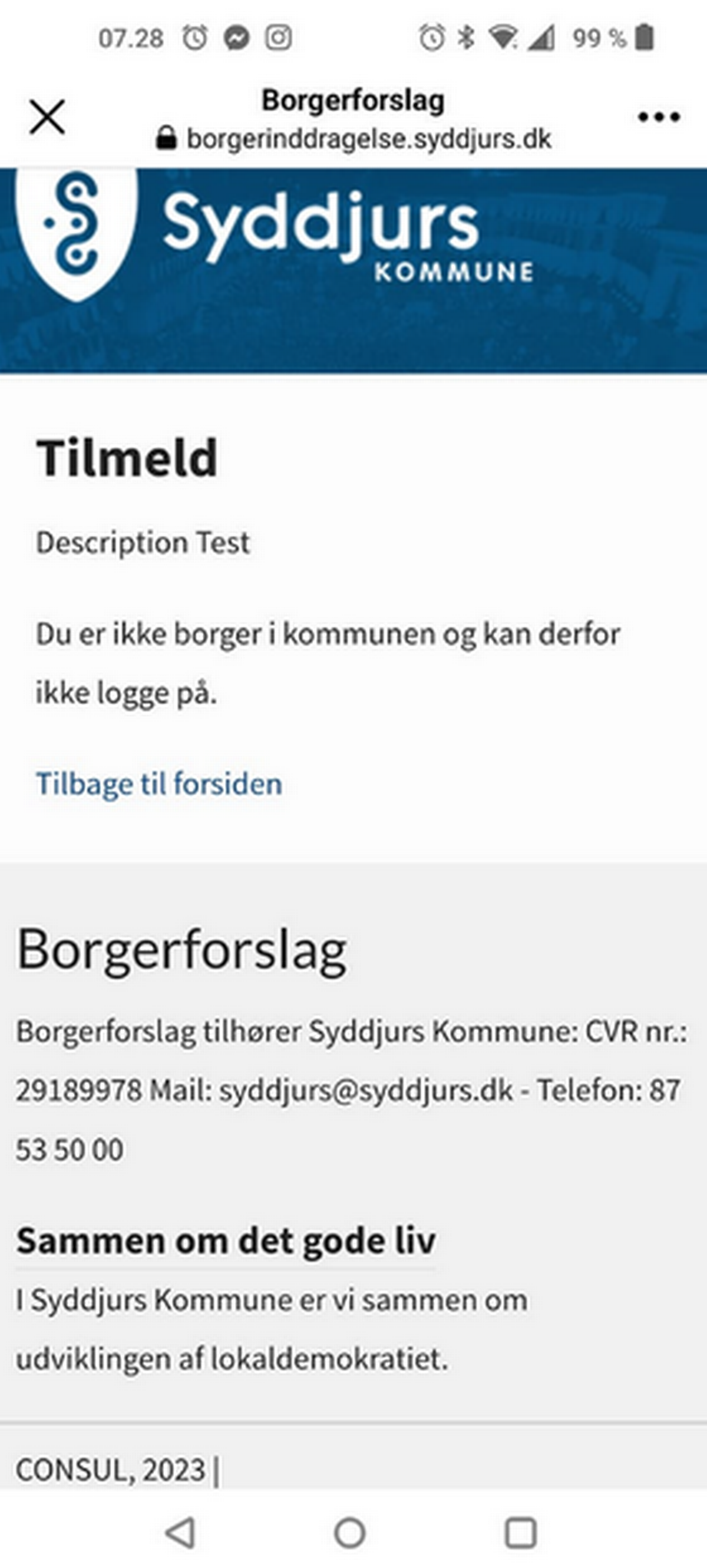Tap the Syddjurs Kommune header logo
Screen dimensions: 707x1568
pyautogui.click(x=274, y=234)
